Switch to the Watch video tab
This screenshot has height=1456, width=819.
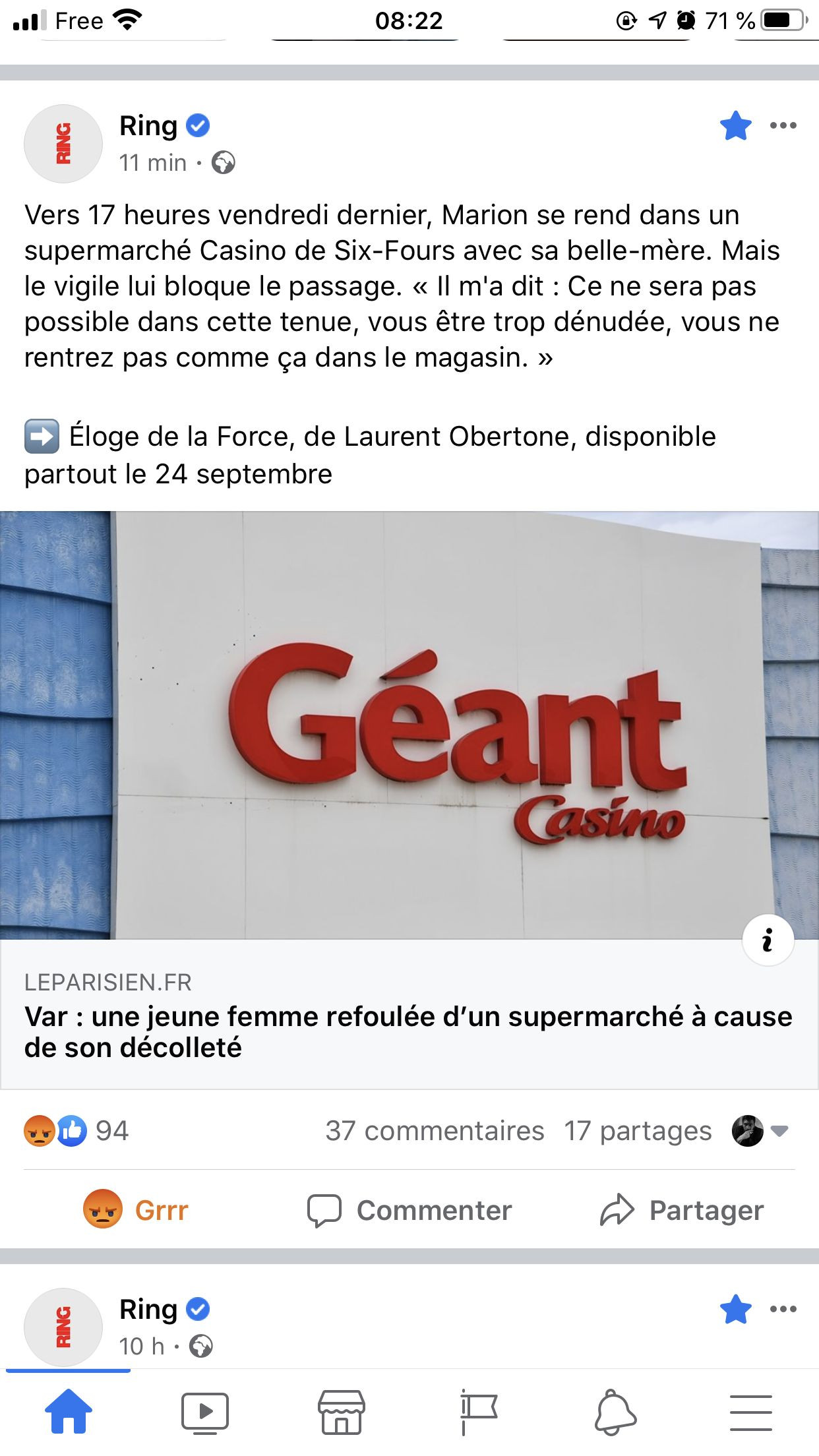(204, 1411)
